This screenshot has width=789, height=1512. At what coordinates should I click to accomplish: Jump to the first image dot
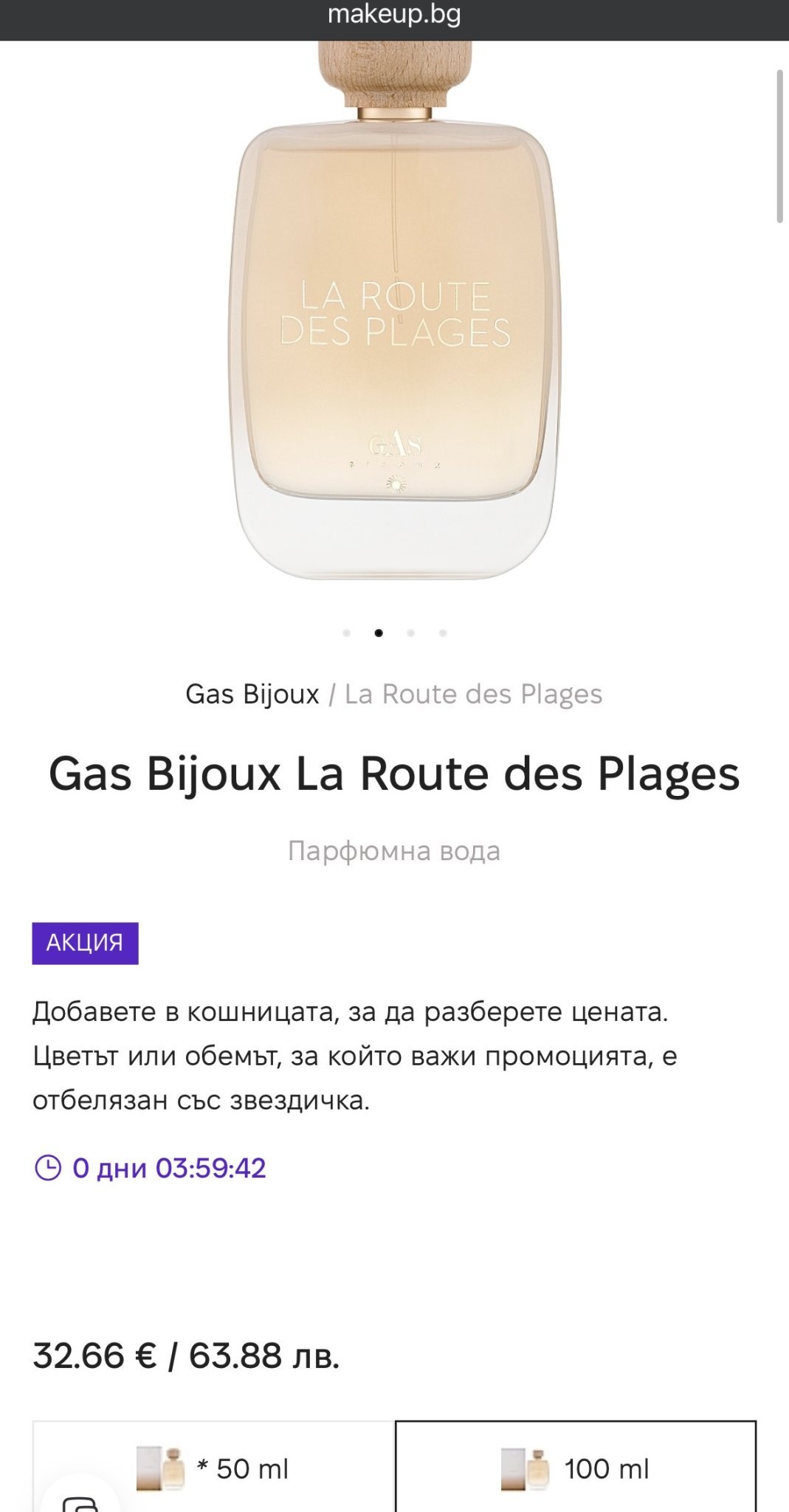point(346,633)
